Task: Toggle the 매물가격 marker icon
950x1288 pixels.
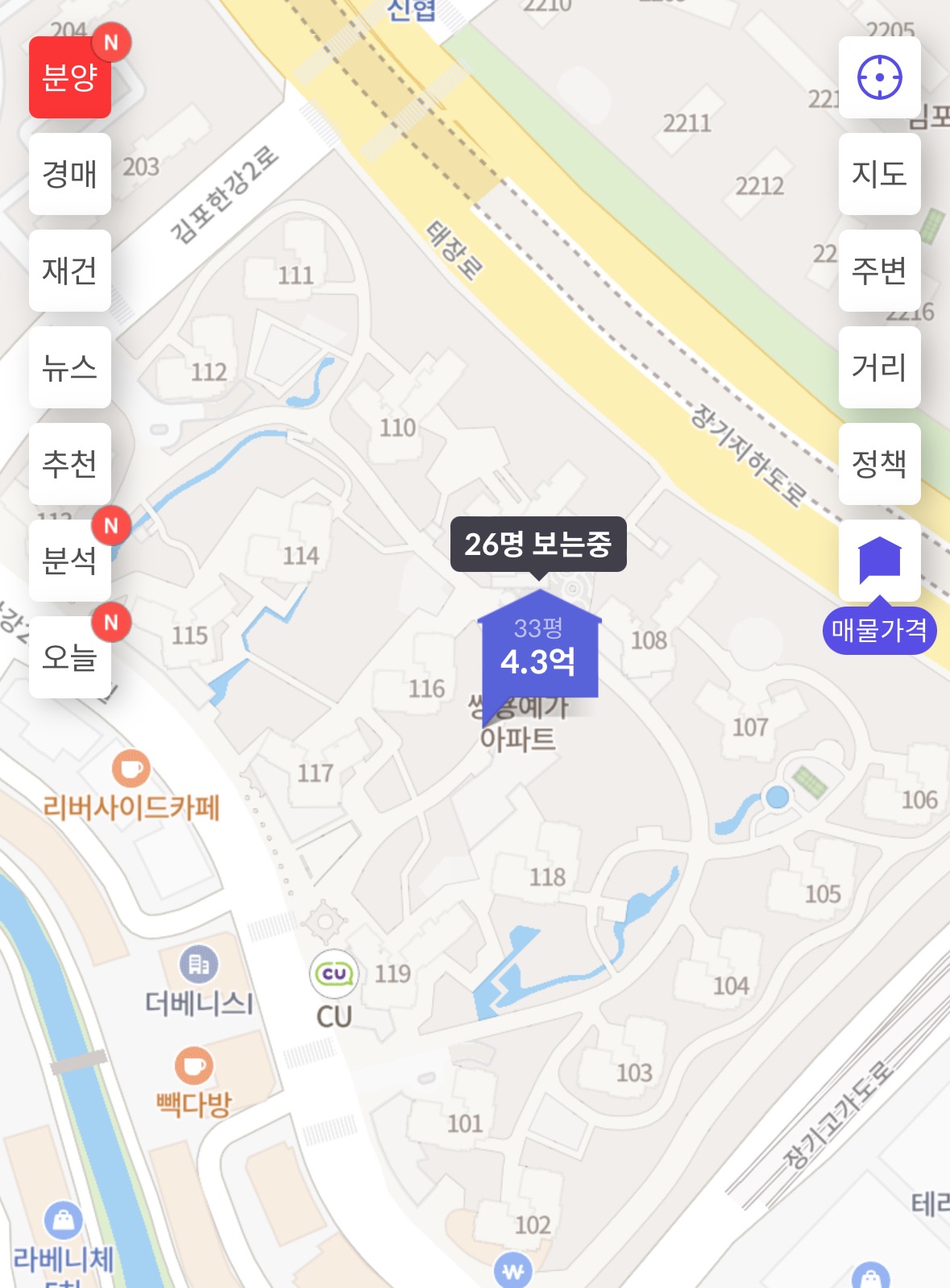Action: click(x=880, y=561)
